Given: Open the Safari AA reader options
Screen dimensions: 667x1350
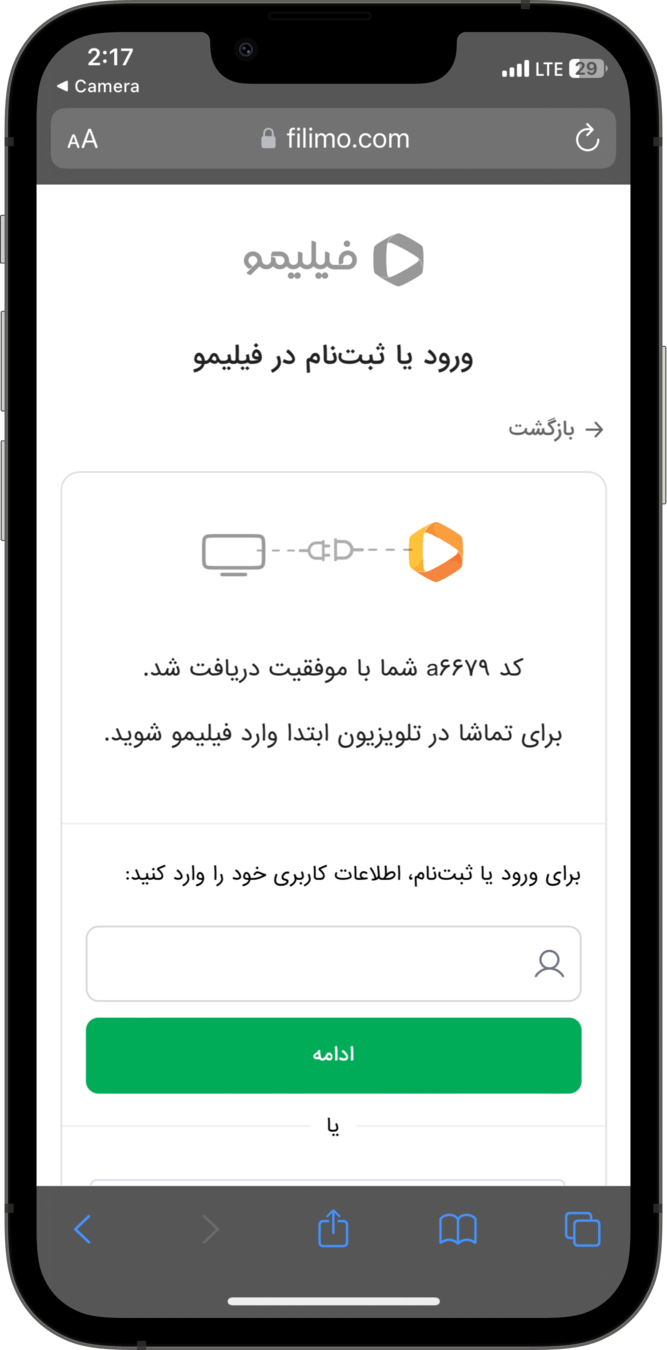Looking at the screenshot, I should point(83,140).
